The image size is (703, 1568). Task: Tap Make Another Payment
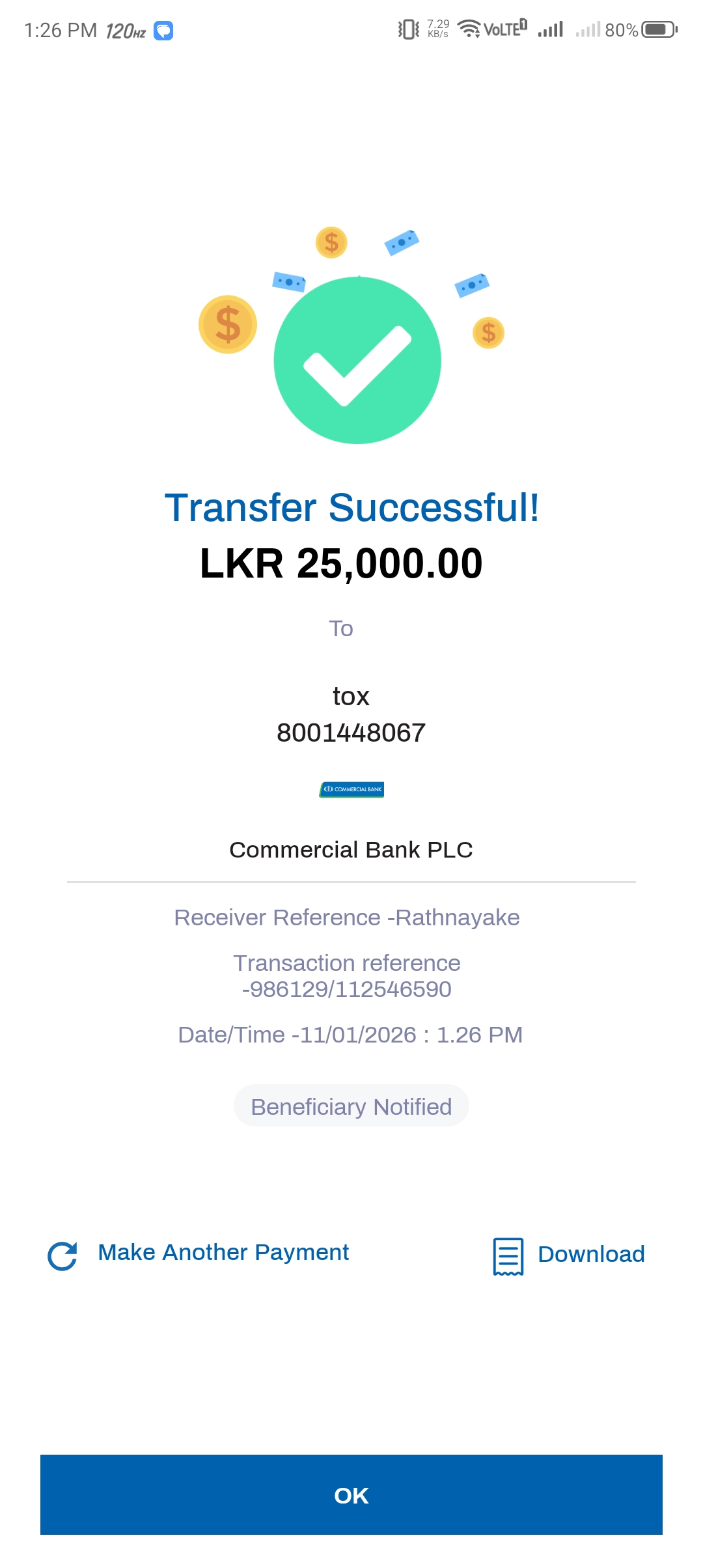[x=223, y=1253]
